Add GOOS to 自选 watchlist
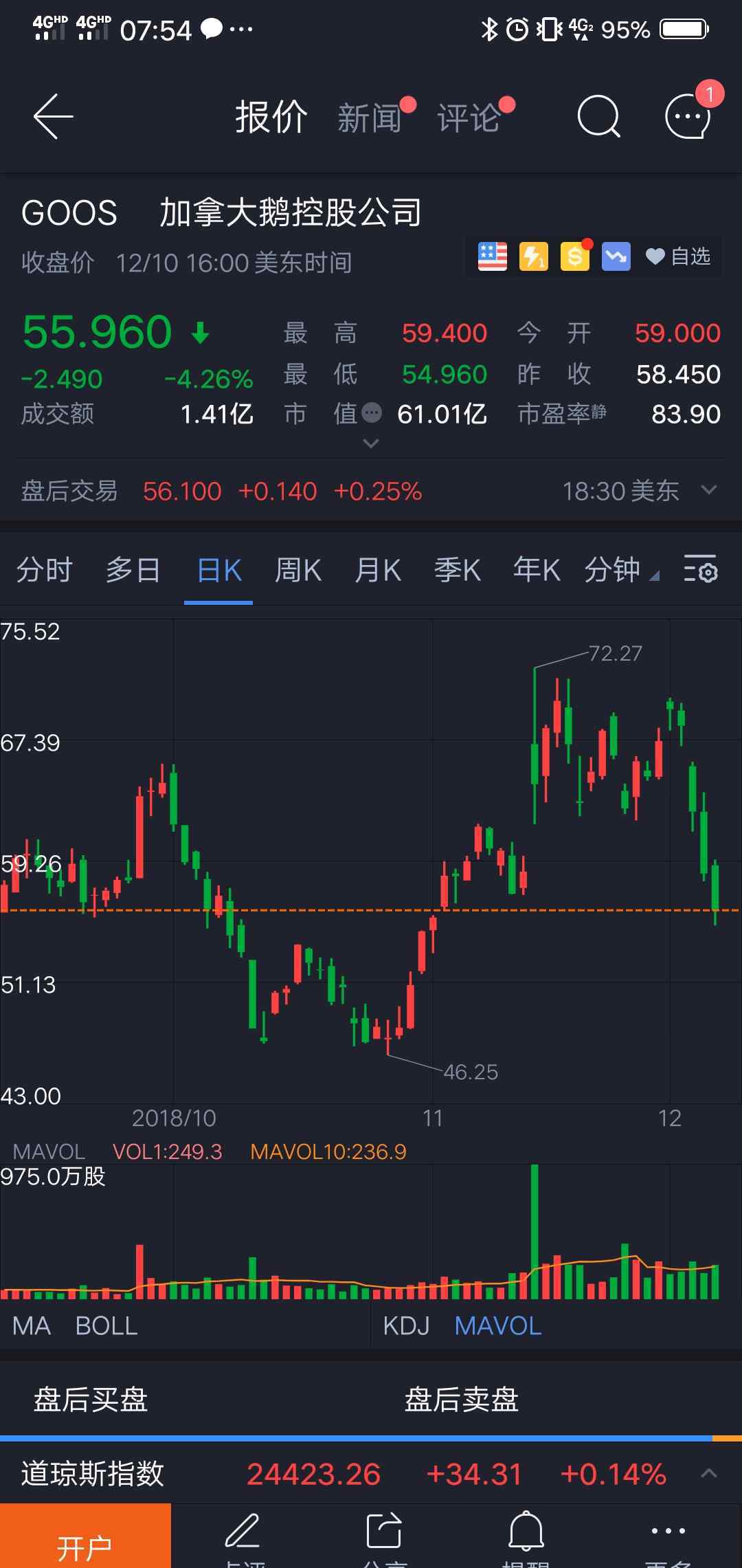The width and height of the screenshot is (742, 1568). pos(678,256)
